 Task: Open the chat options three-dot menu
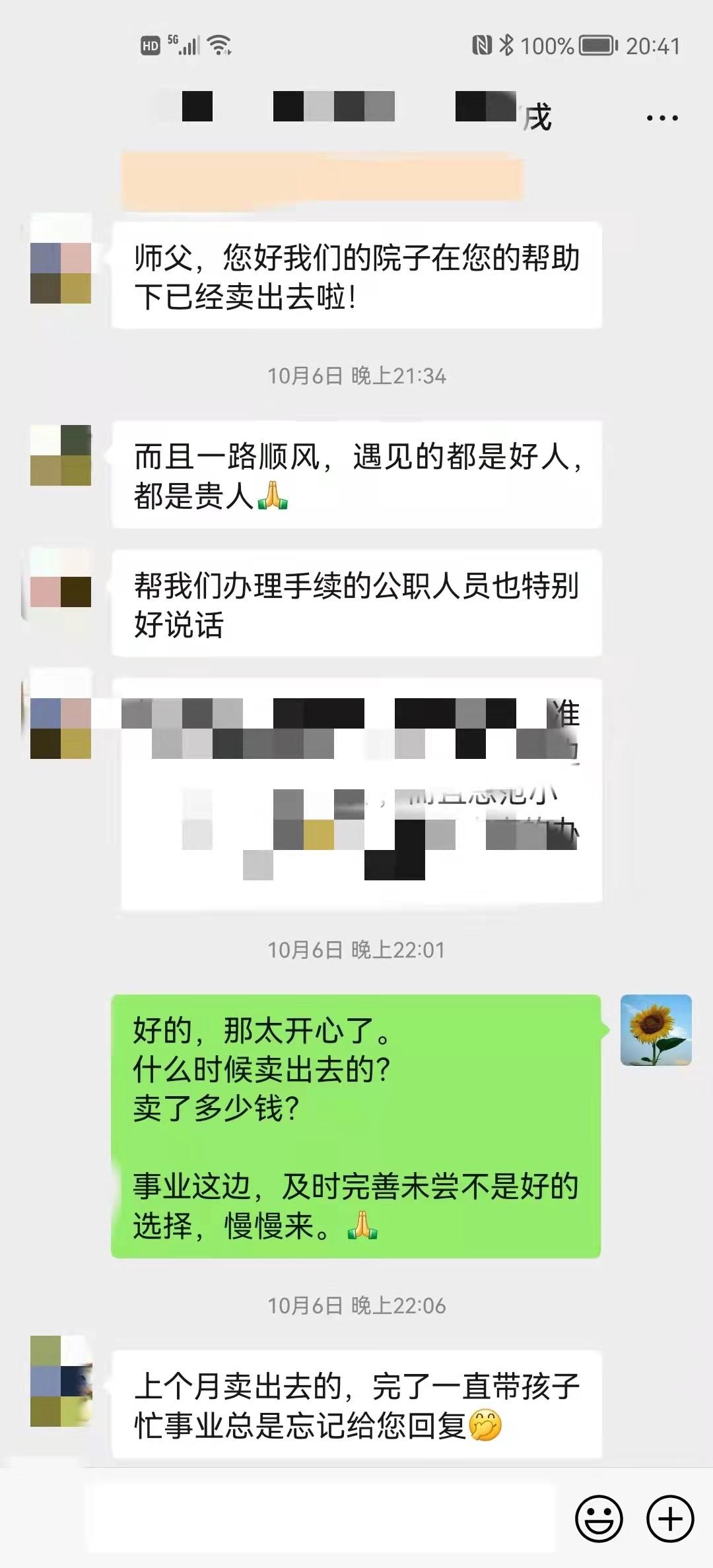point(662,118)
